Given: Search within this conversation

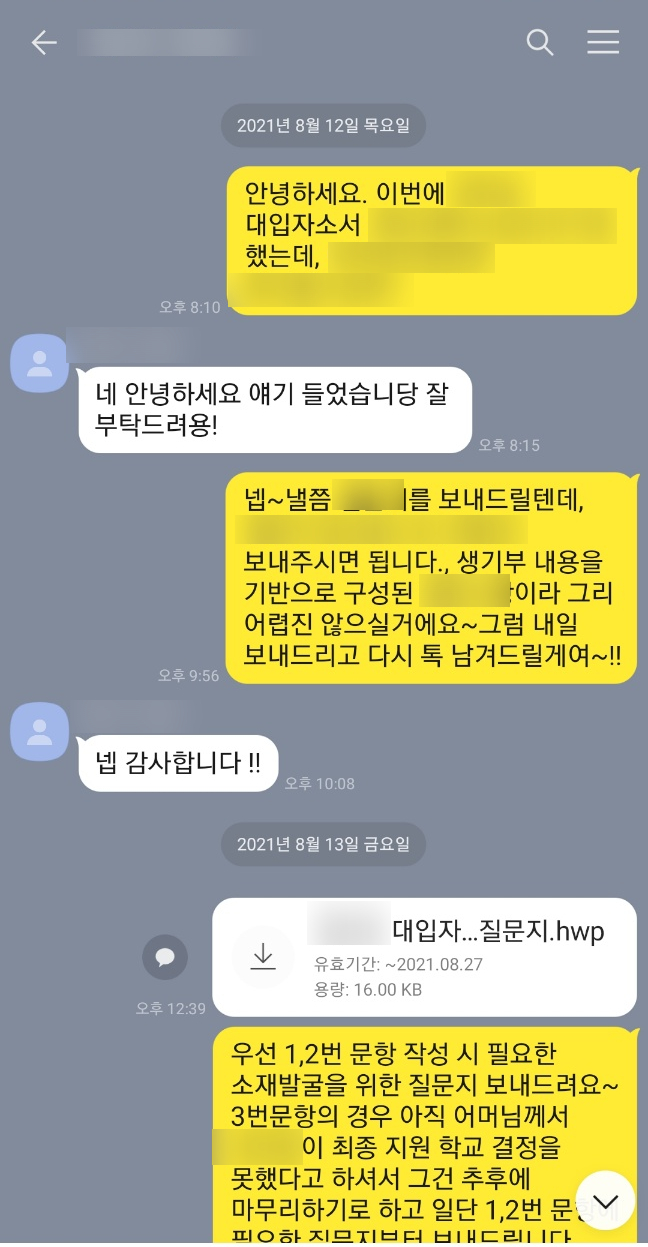Looking at the screenshot, I should 540,42.
